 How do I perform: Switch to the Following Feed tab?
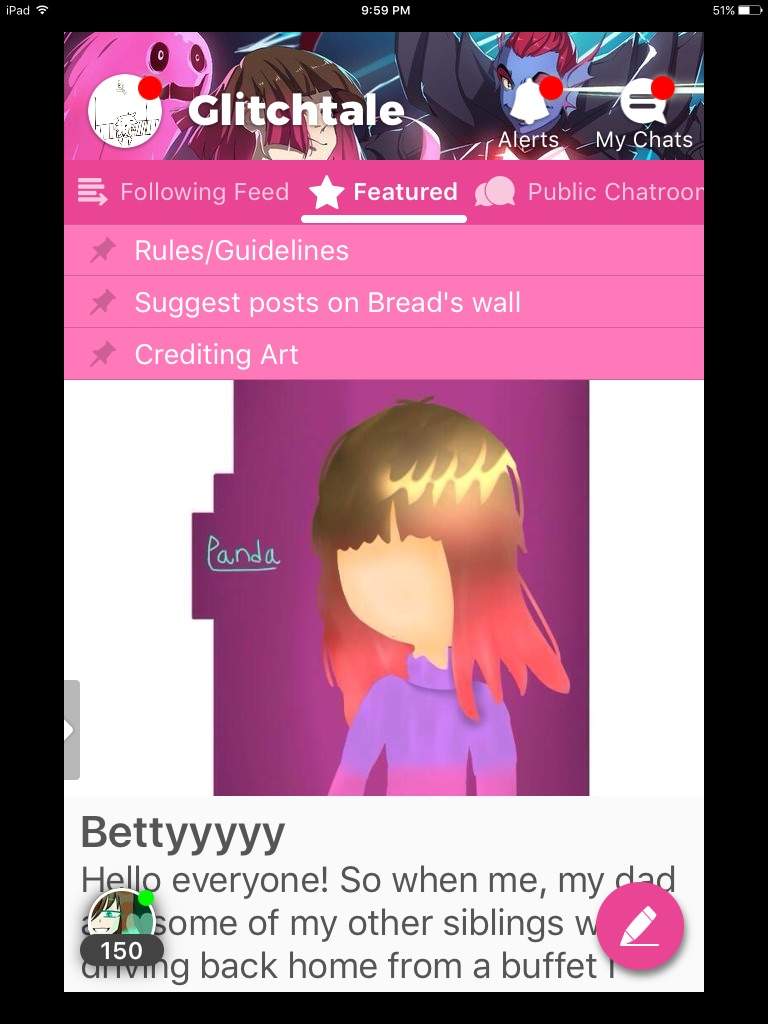pyautogui.click(x=184, y=192)
